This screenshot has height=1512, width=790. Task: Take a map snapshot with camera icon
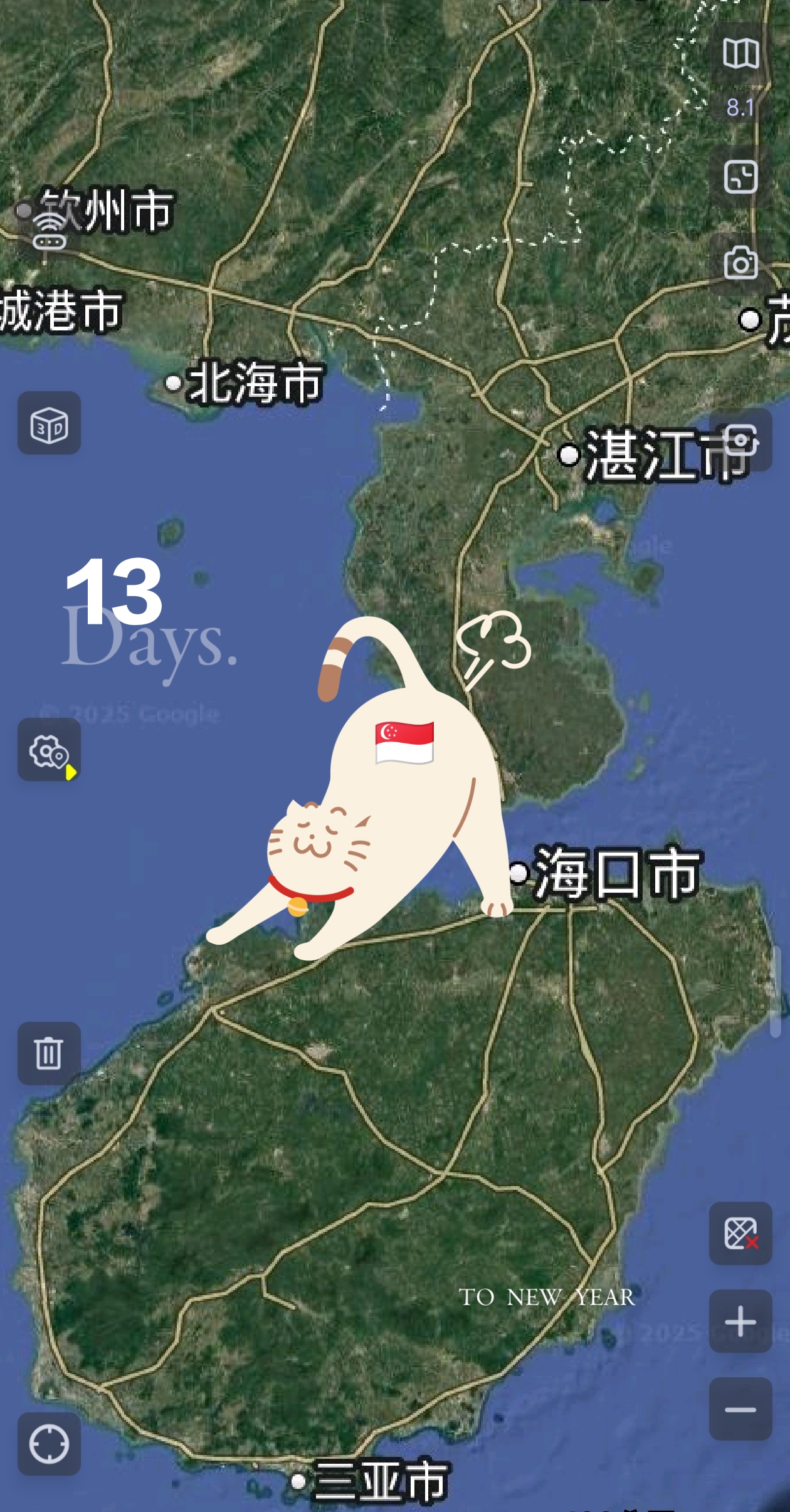741,263
